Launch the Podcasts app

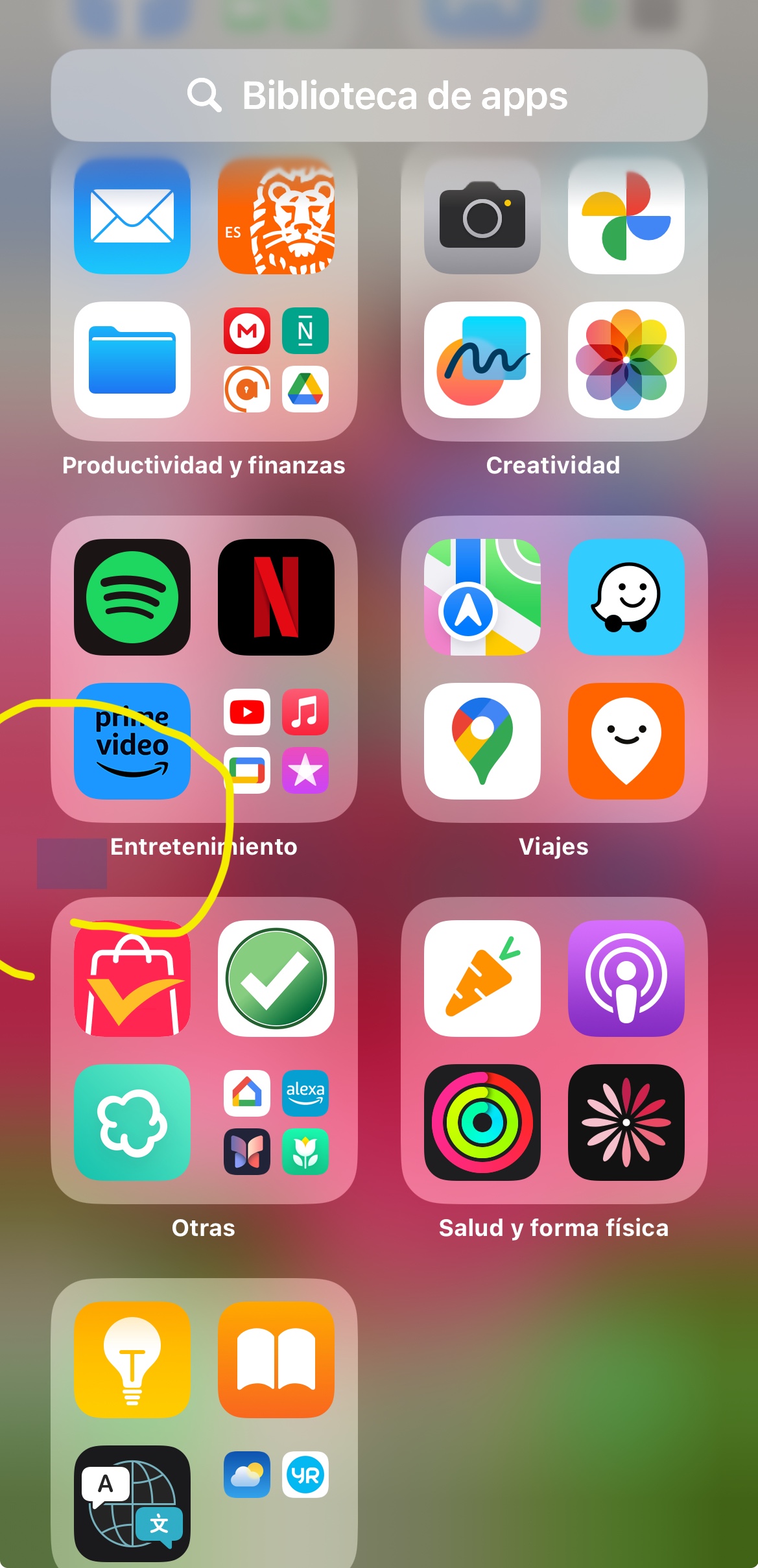pyautogui.click(x=626, y=979)
